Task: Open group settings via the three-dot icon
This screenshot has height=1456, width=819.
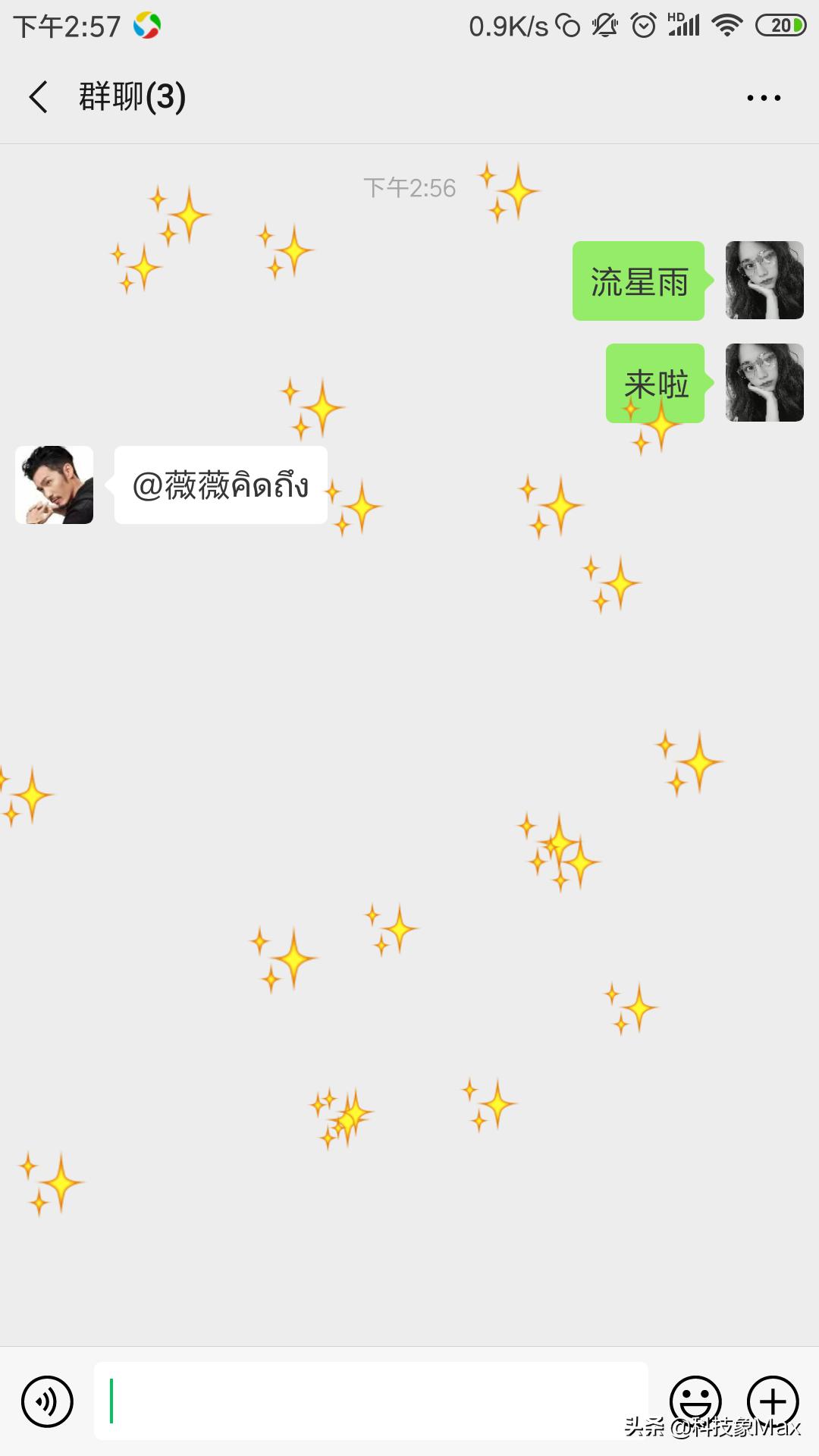Action: tap(762, 97)
